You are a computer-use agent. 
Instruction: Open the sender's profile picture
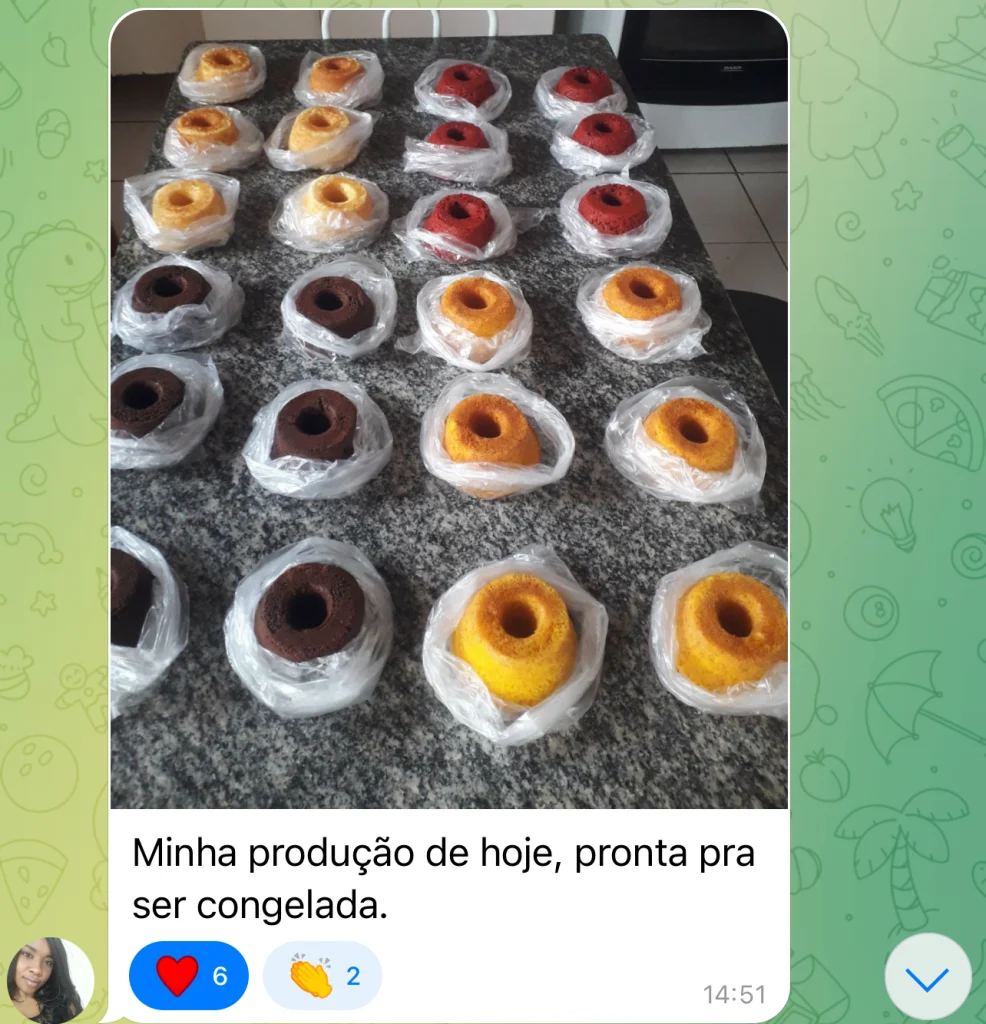pos(50,979)
